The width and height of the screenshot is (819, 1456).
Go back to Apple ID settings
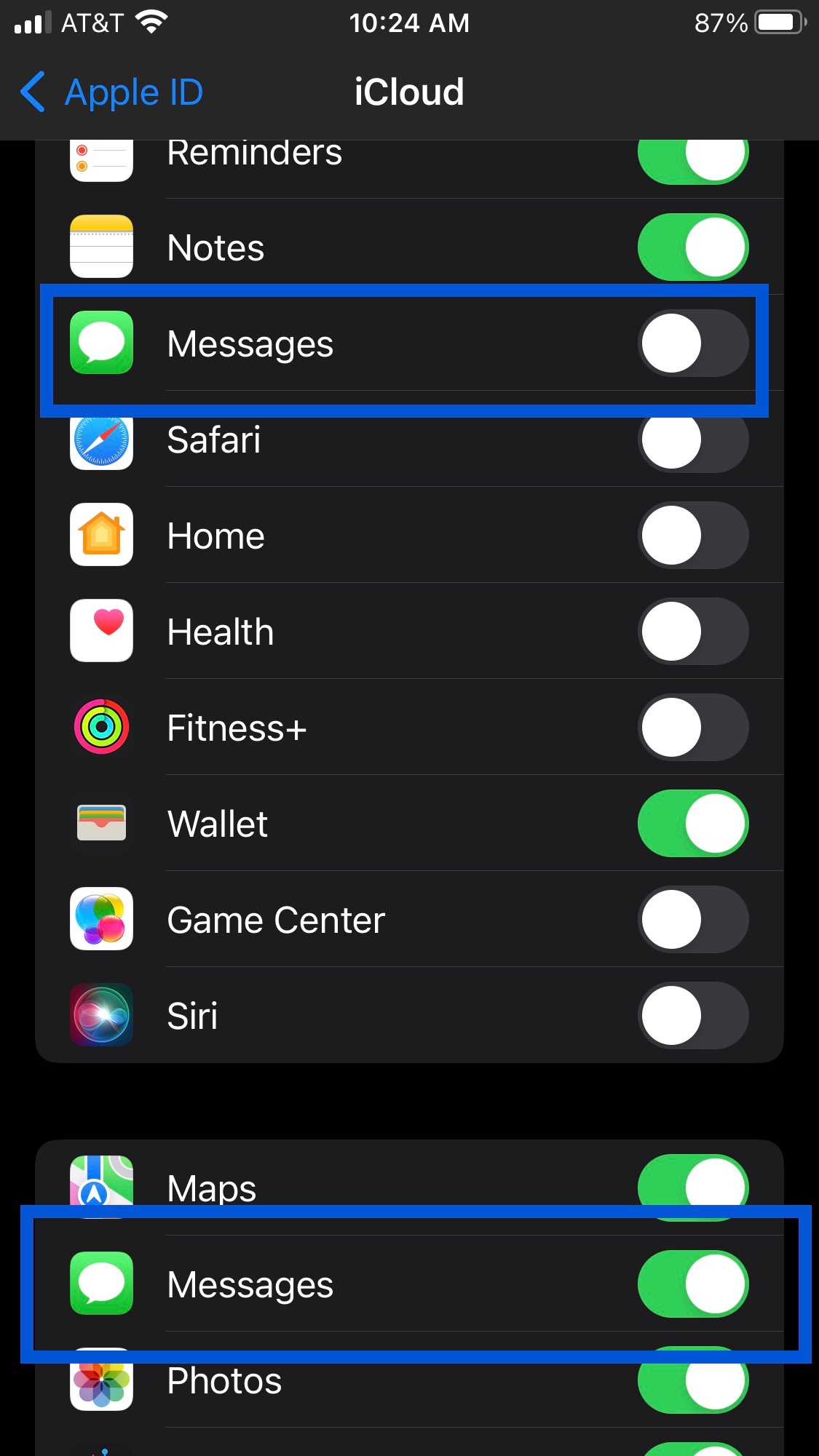[111, 92]
